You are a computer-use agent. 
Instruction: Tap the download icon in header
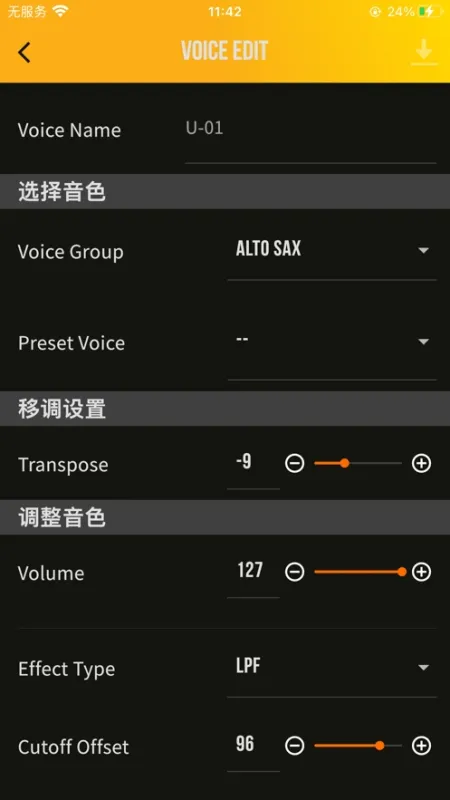[424, 53]
